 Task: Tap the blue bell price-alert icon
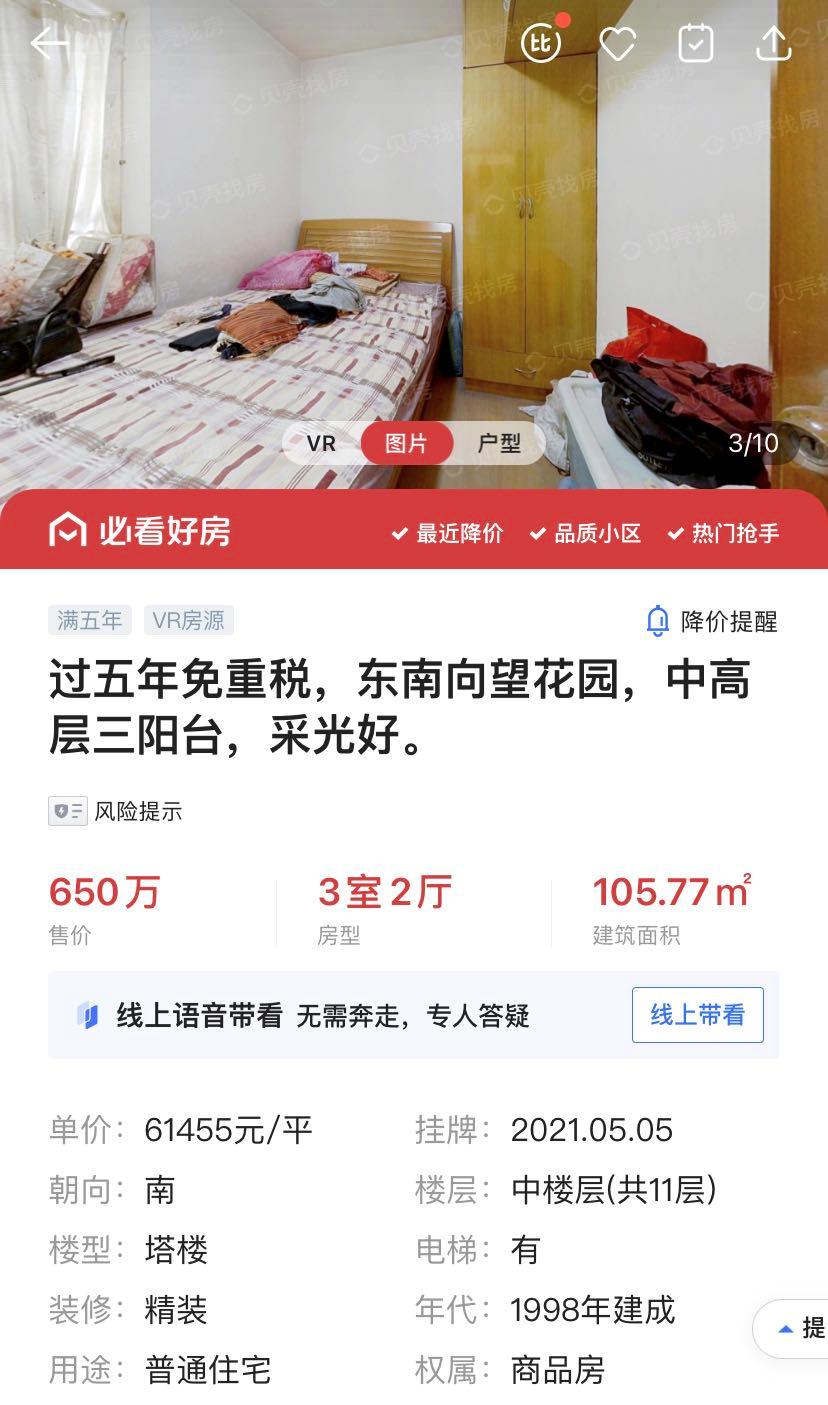pos(658,621)
